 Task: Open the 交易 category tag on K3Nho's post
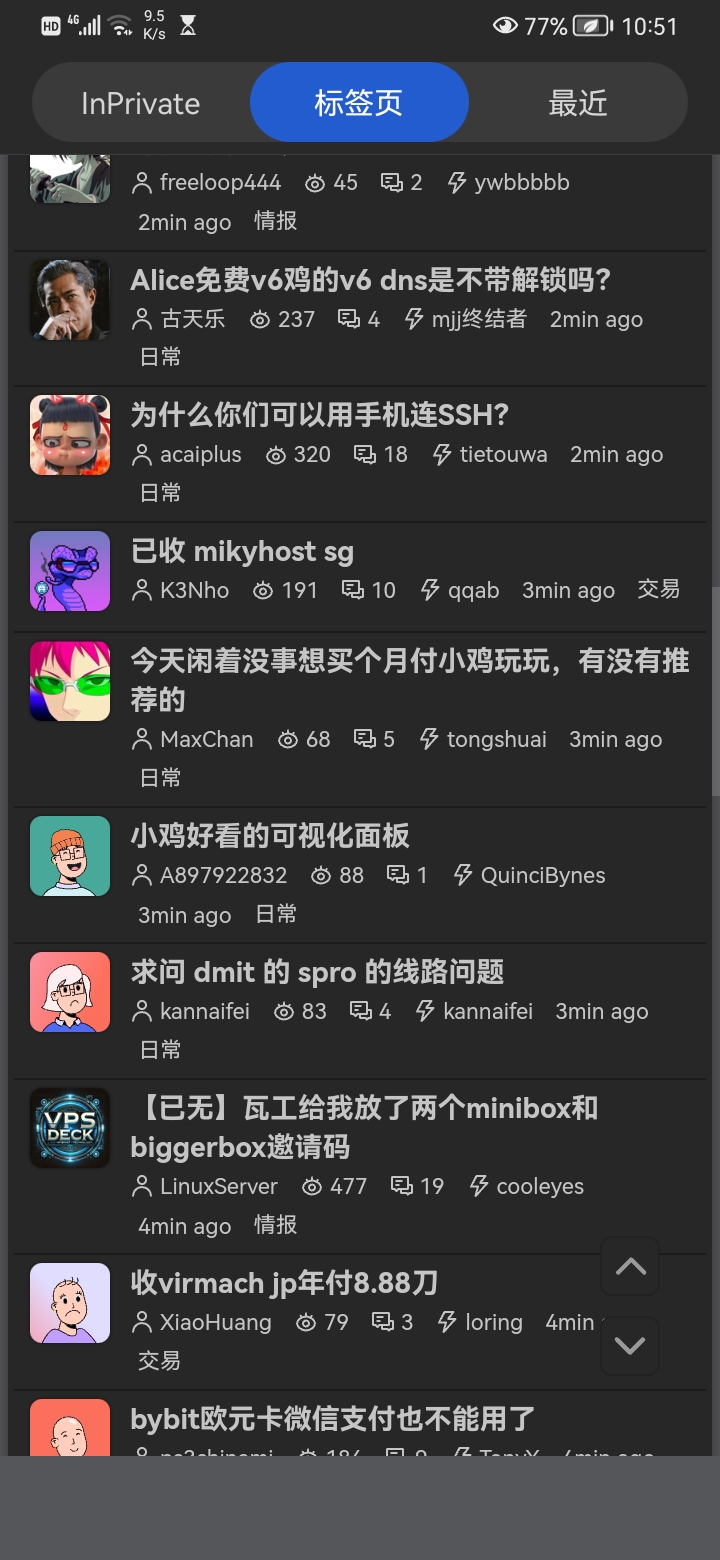pos(659,589)
